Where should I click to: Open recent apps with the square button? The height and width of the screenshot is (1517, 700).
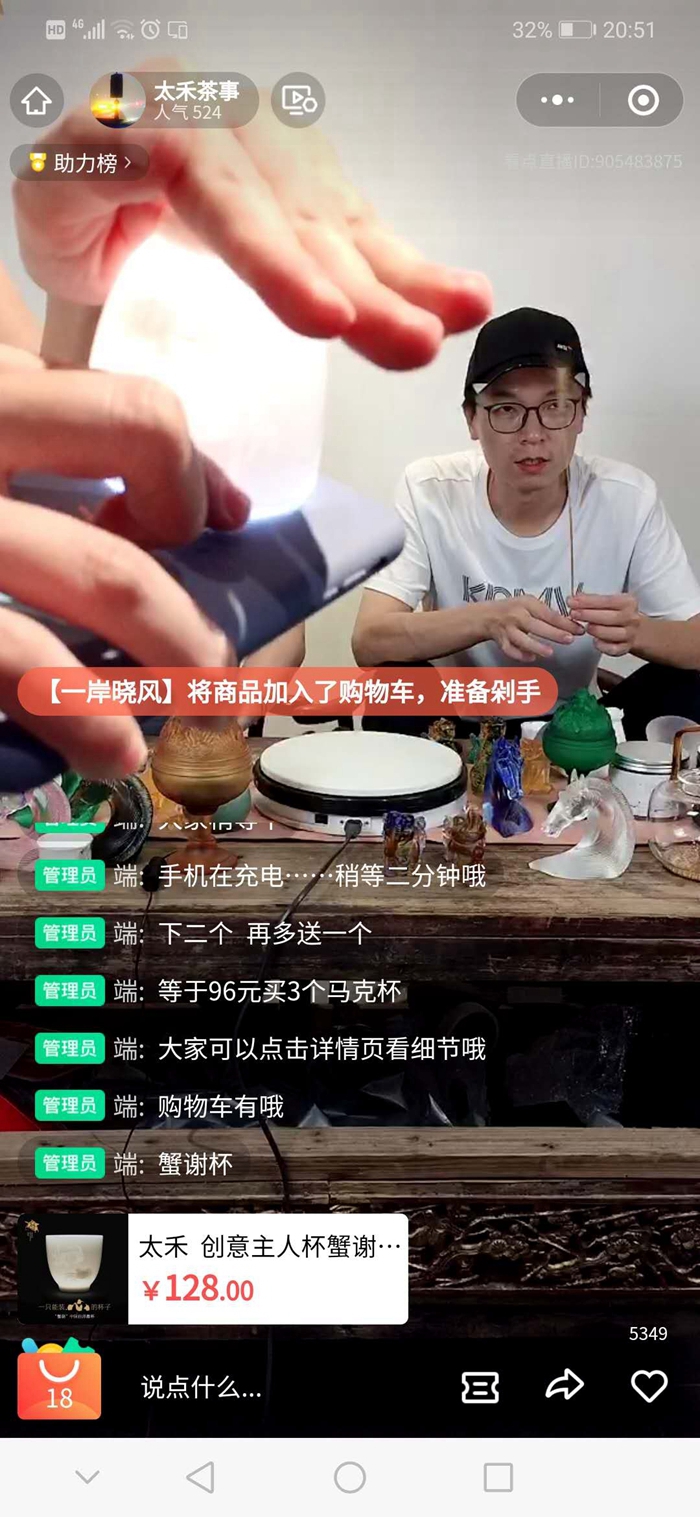(497, 1477)
